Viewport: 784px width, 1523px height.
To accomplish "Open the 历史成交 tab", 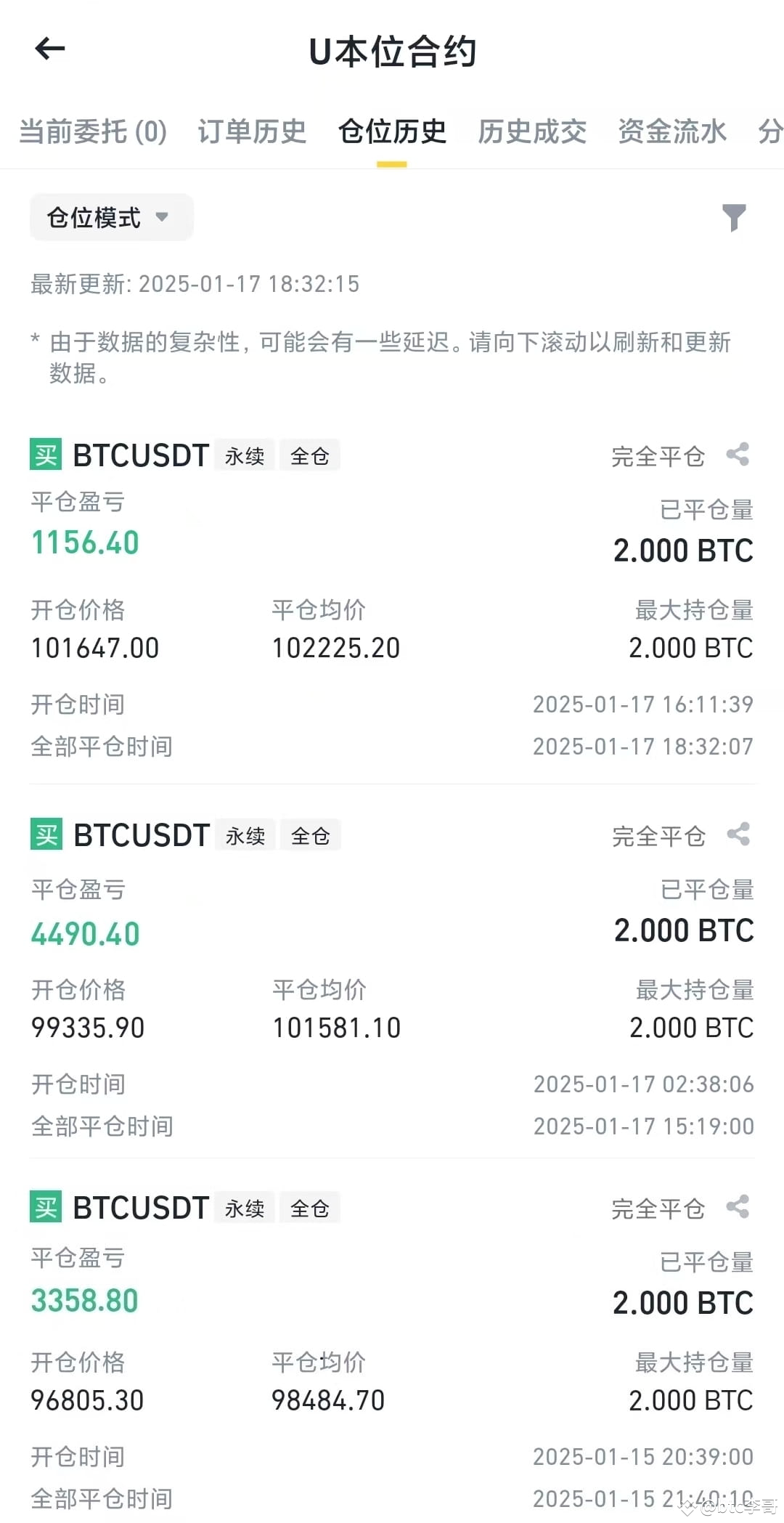I will pyautogui.click(x=532, y=131).
